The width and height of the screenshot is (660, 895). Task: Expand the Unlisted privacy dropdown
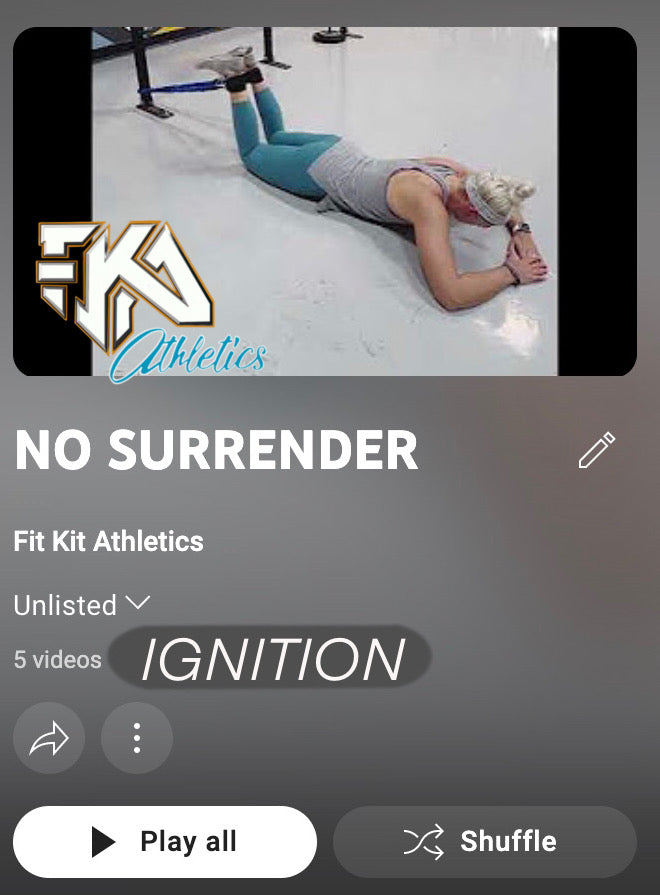[x=82, y=605]
